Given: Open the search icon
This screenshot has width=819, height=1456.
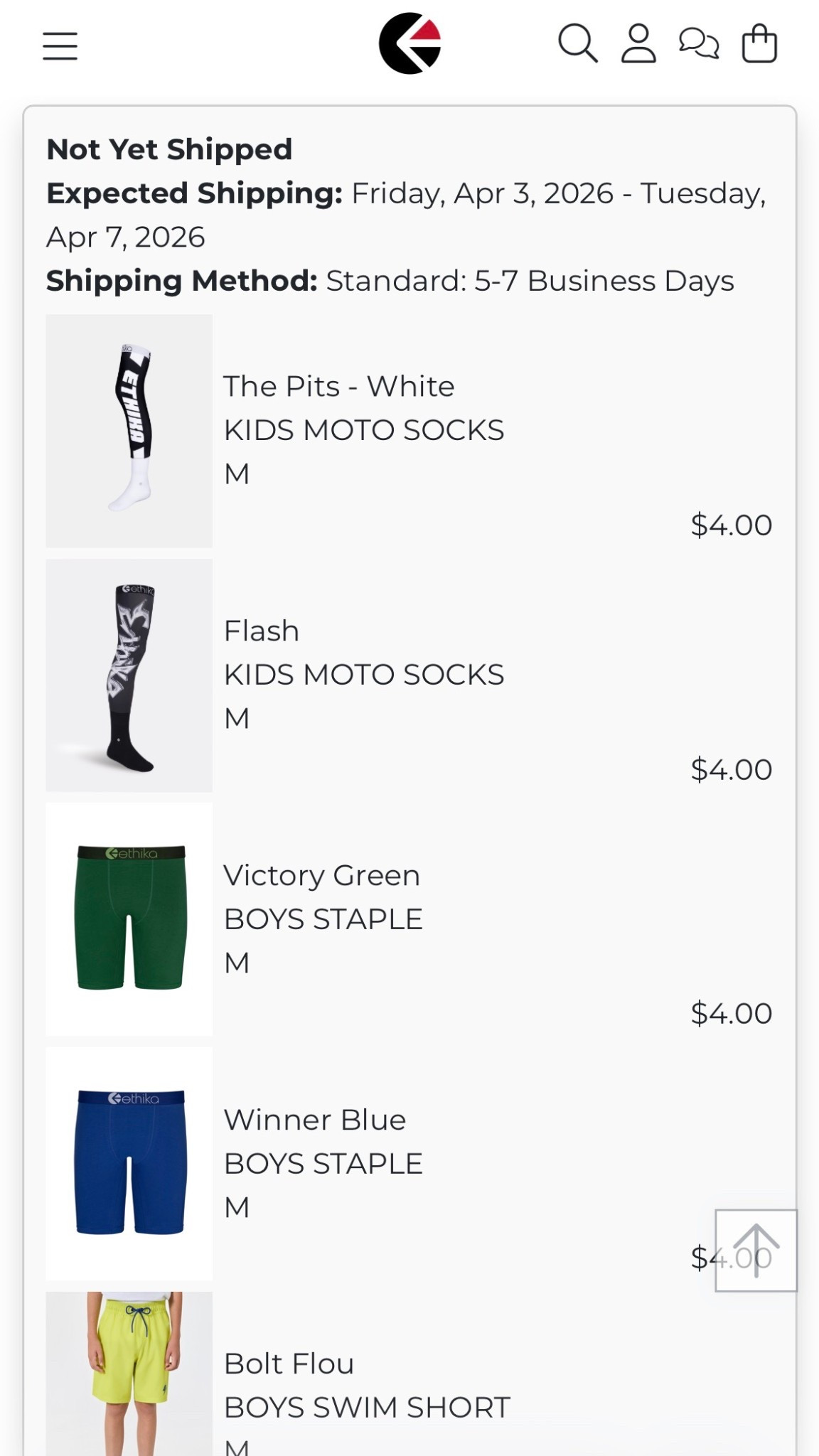Looking at the screenshot, I should [579, 45].
